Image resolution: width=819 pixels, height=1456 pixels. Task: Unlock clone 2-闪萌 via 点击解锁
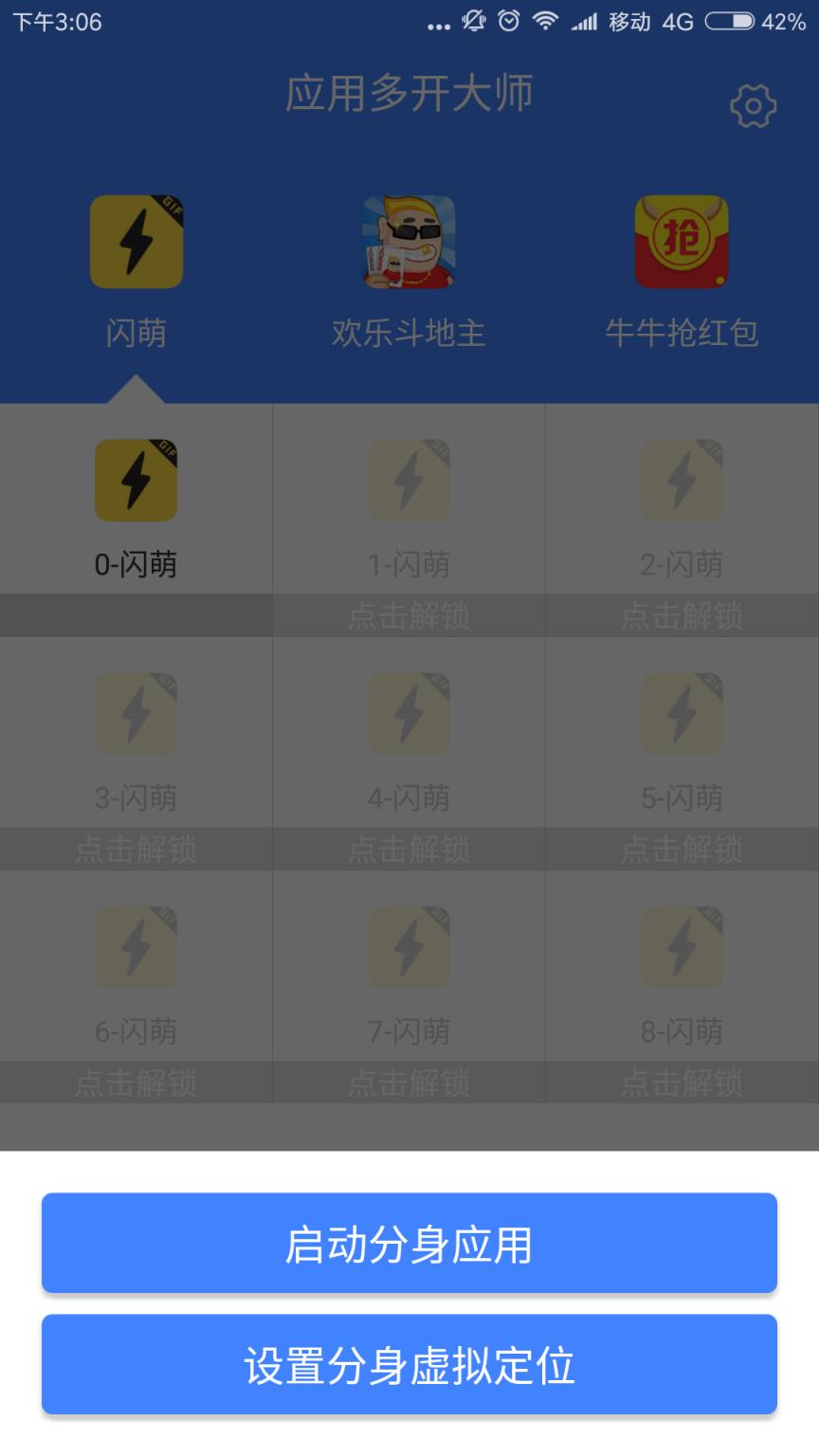click(x=682, y=614)
